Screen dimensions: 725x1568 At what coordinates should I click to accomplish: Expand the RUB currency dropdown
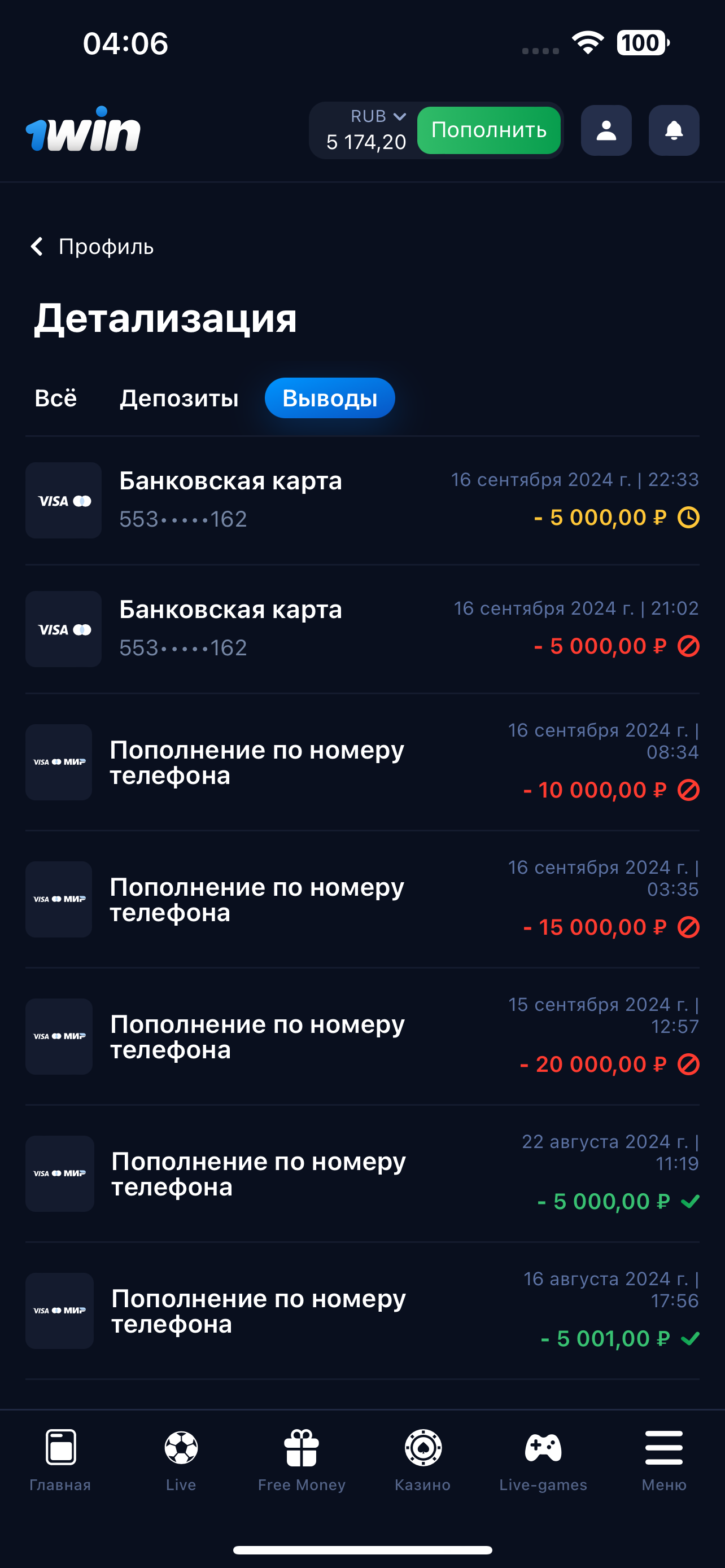377,116
